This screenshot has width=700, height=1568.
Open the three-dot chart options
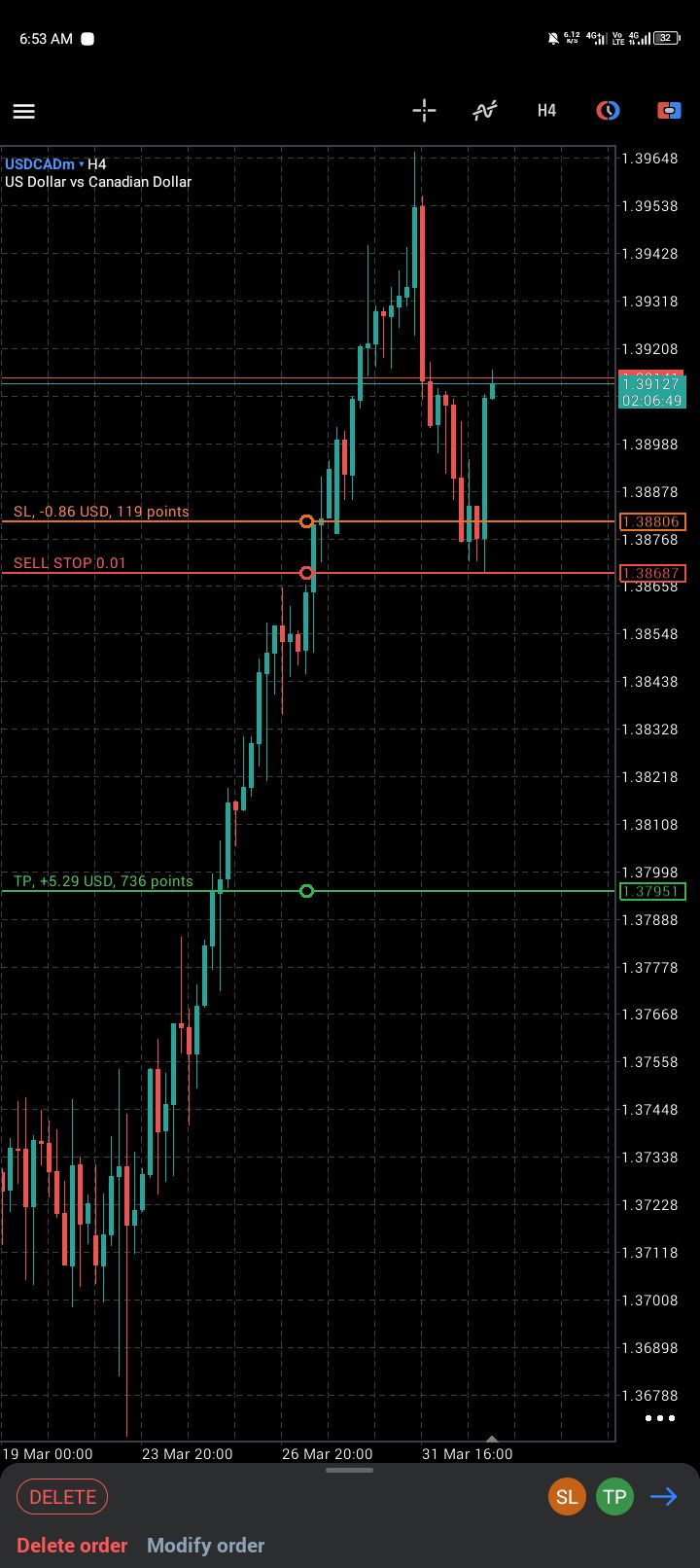tap(659, 1418)
